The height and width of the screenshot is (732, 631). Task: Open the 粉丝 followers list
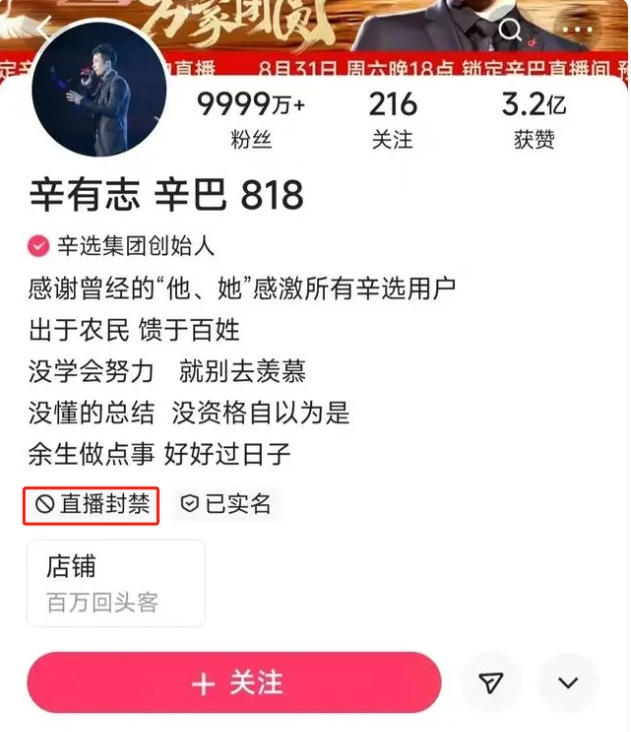251,120
